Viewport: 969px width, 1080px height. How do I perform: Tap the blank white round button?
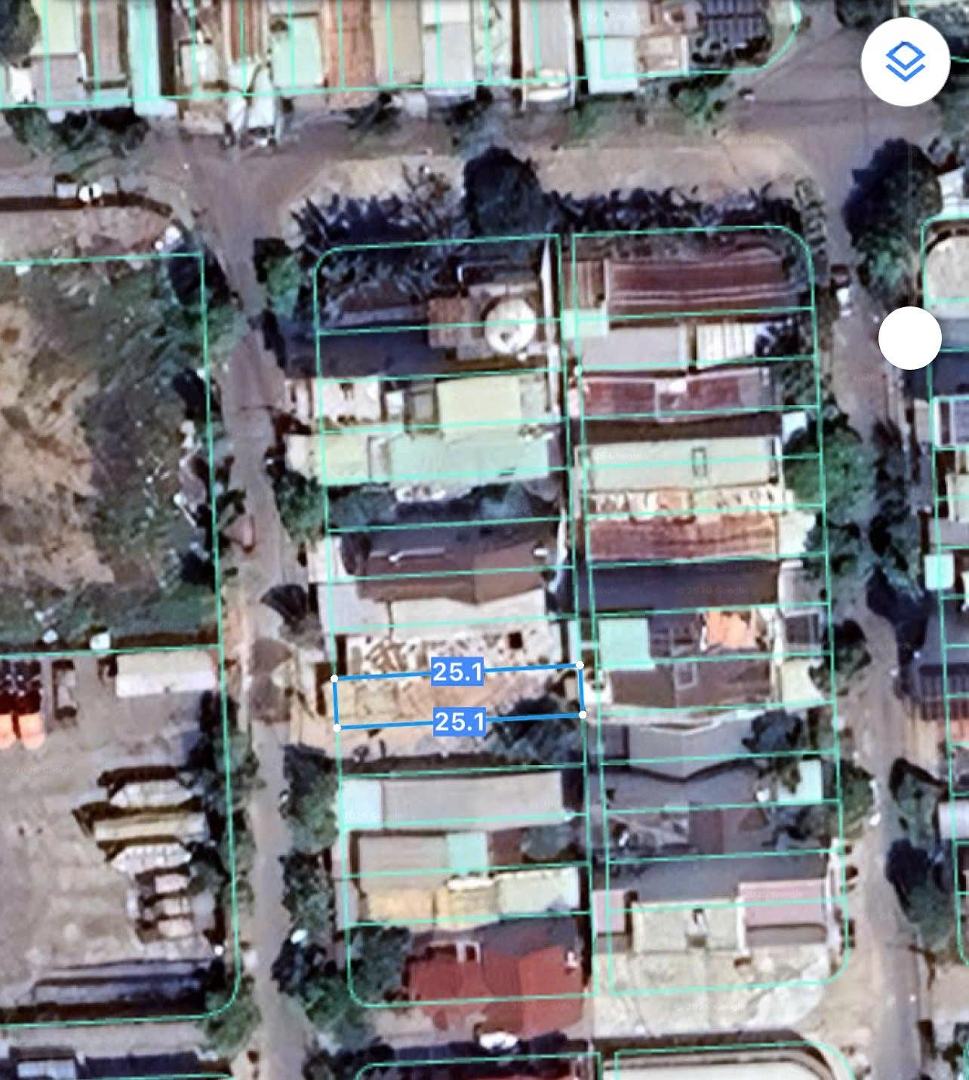tap(909, 338)
